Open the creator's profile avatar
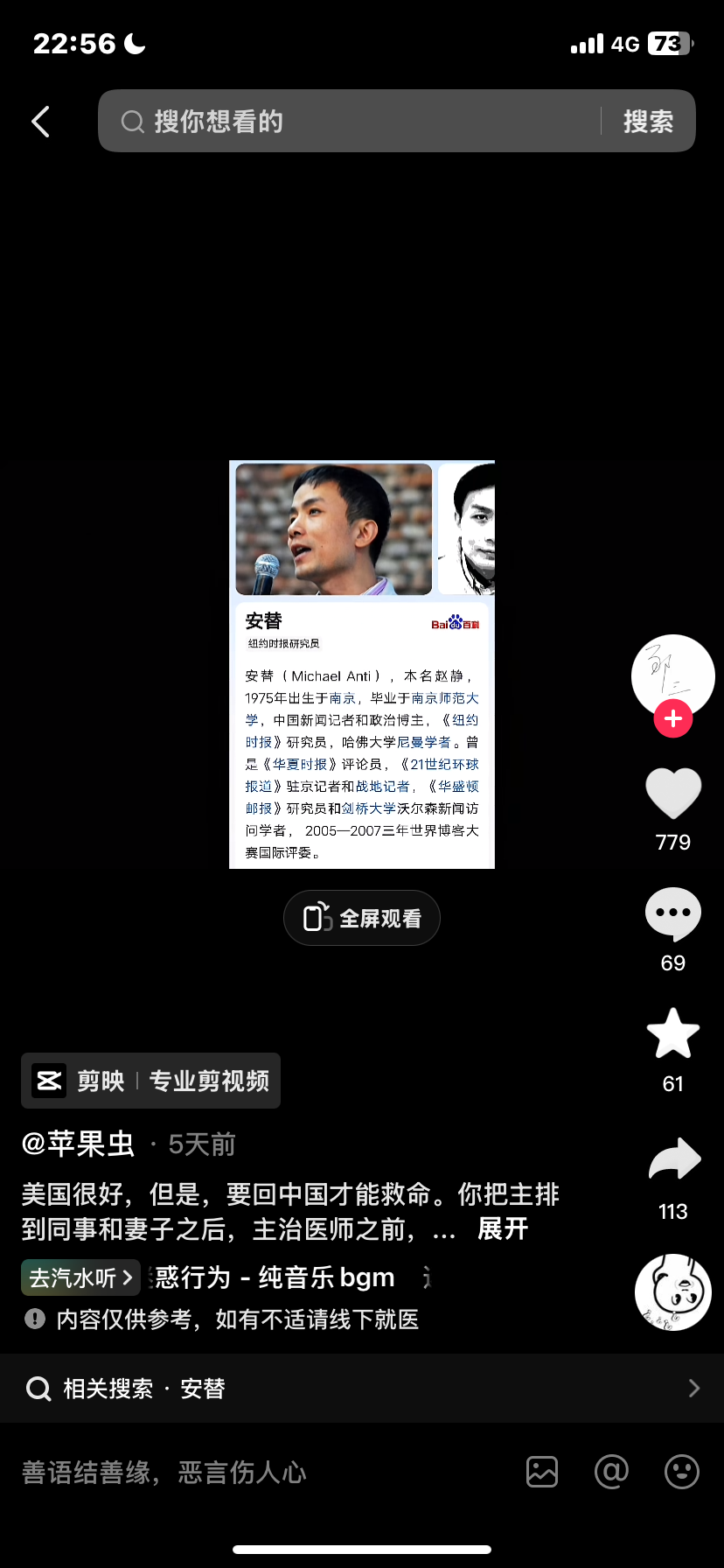This screenshot has height=1568, width=724. click(672, 674)
